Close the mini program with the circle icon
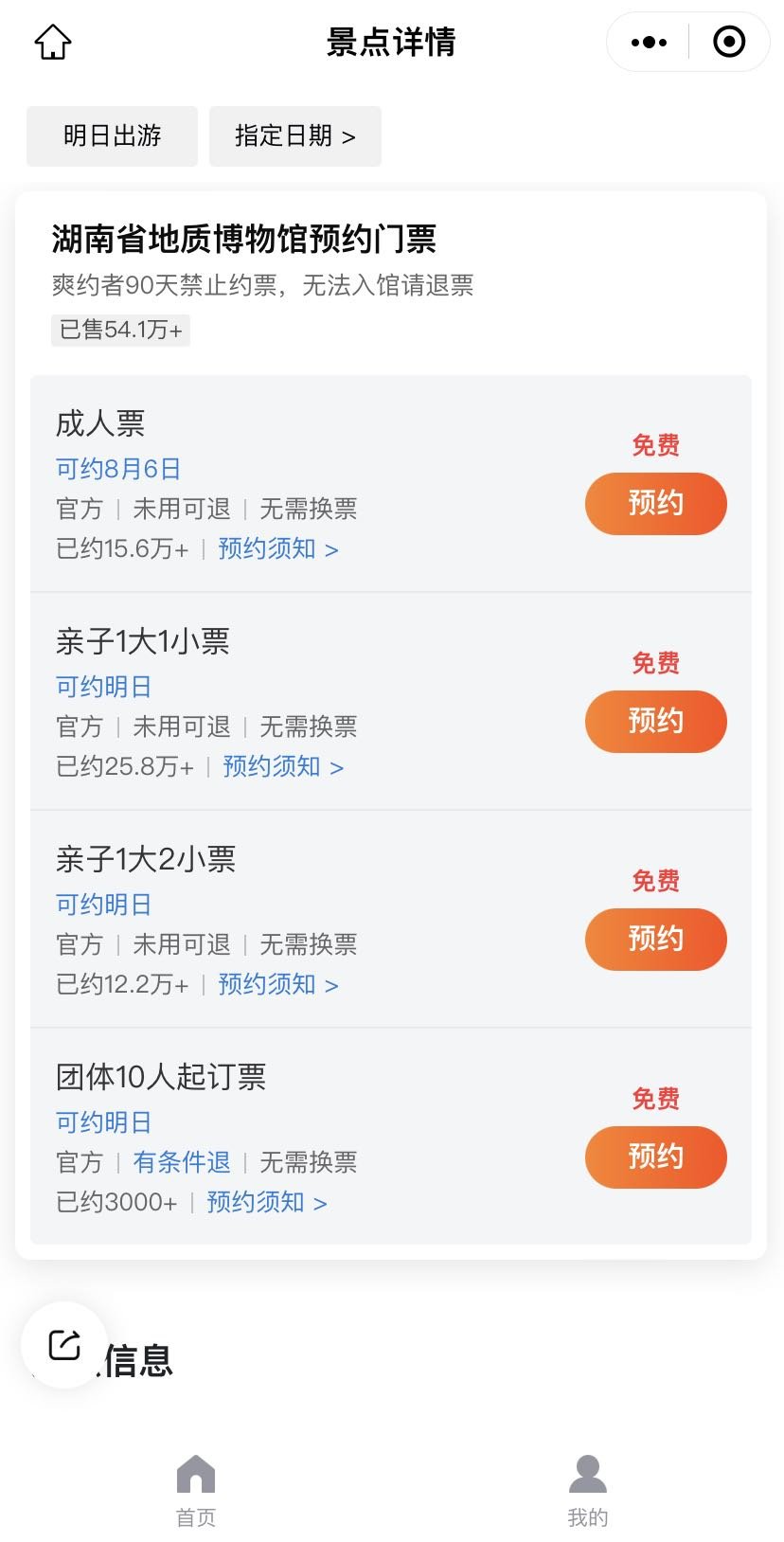784x1542 pixels. click(x=728, y=42)
